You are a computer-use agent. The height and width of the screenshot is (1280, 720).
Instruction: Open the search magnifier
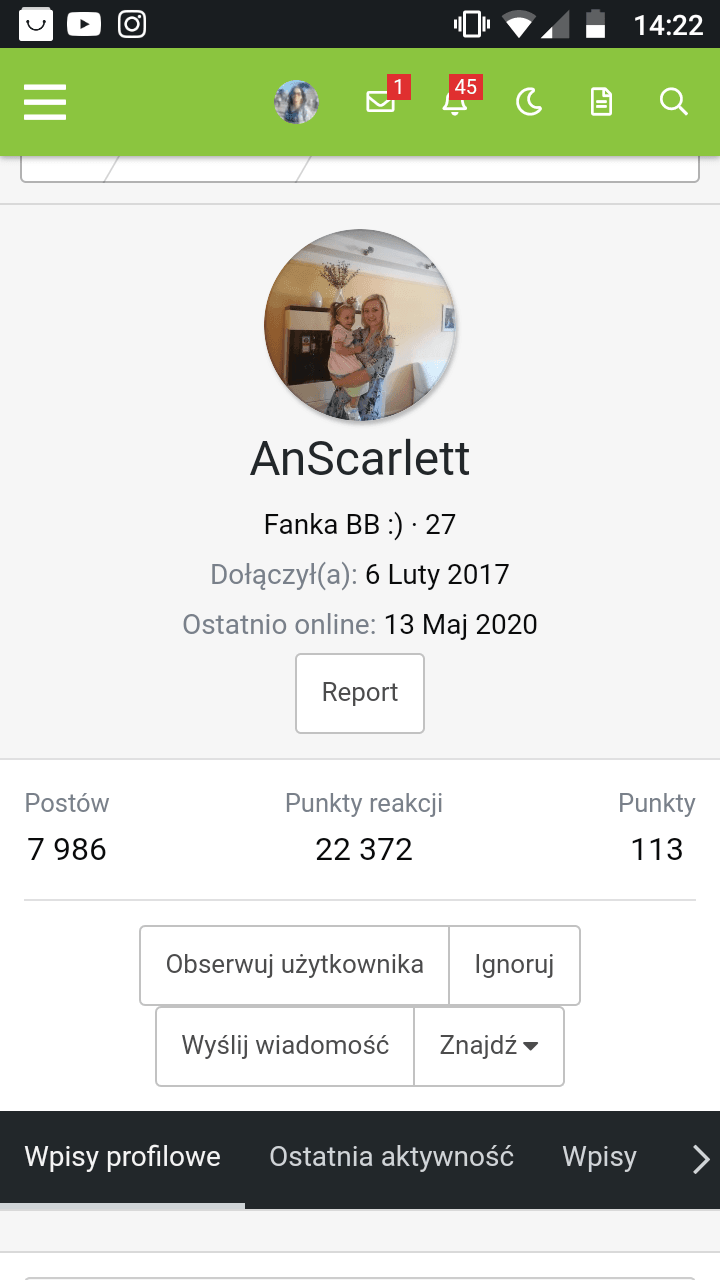point(674,102)
